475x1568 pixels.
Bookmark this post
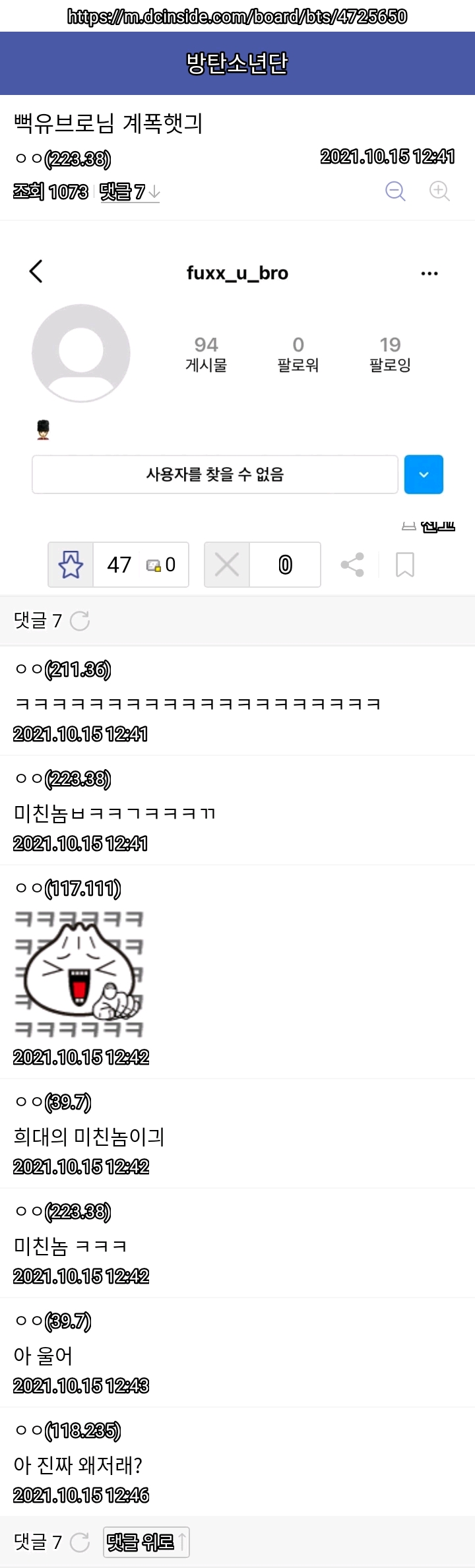coord(404,565)
